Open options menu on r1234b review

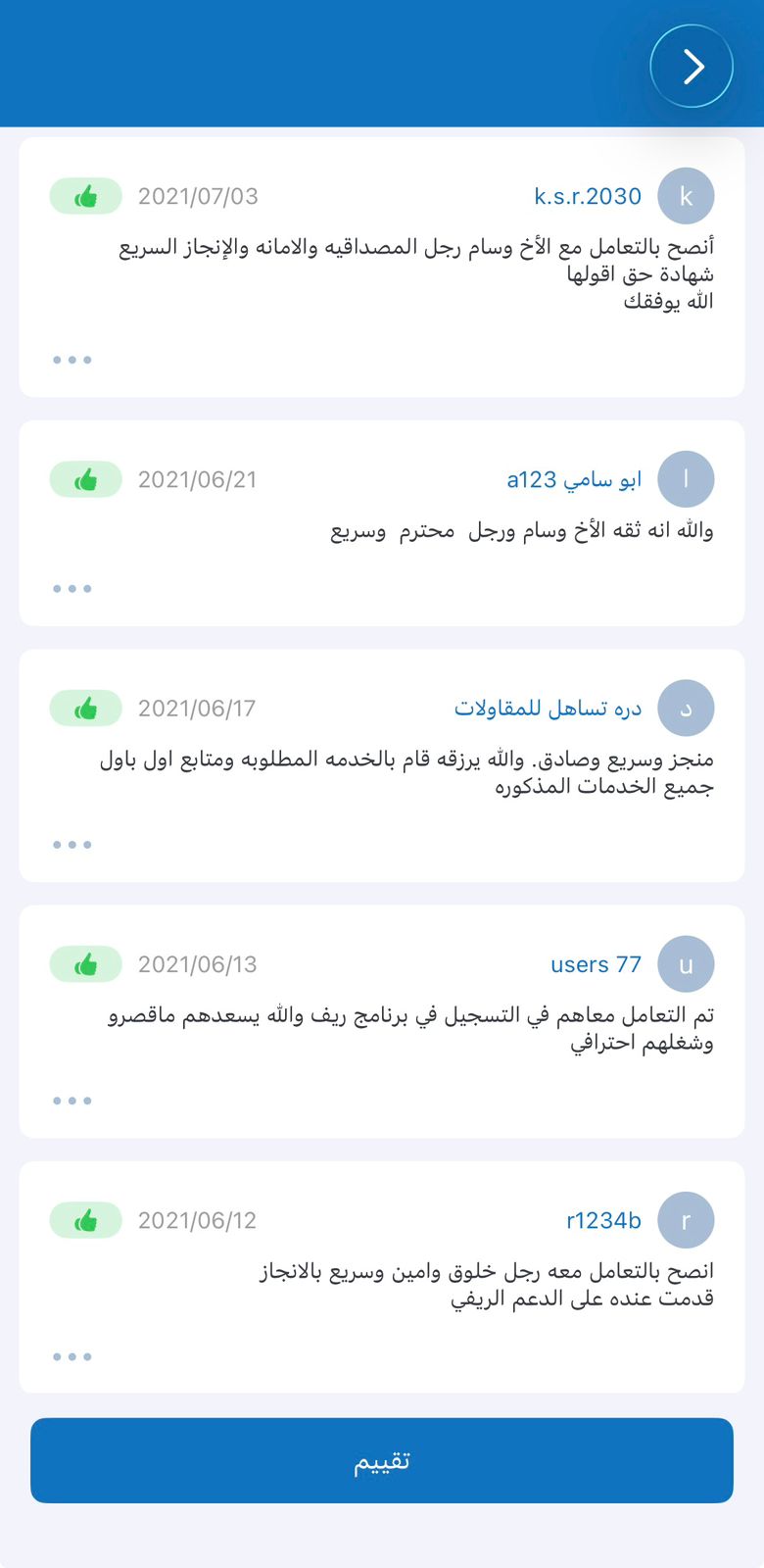[x=72, y=1357]
